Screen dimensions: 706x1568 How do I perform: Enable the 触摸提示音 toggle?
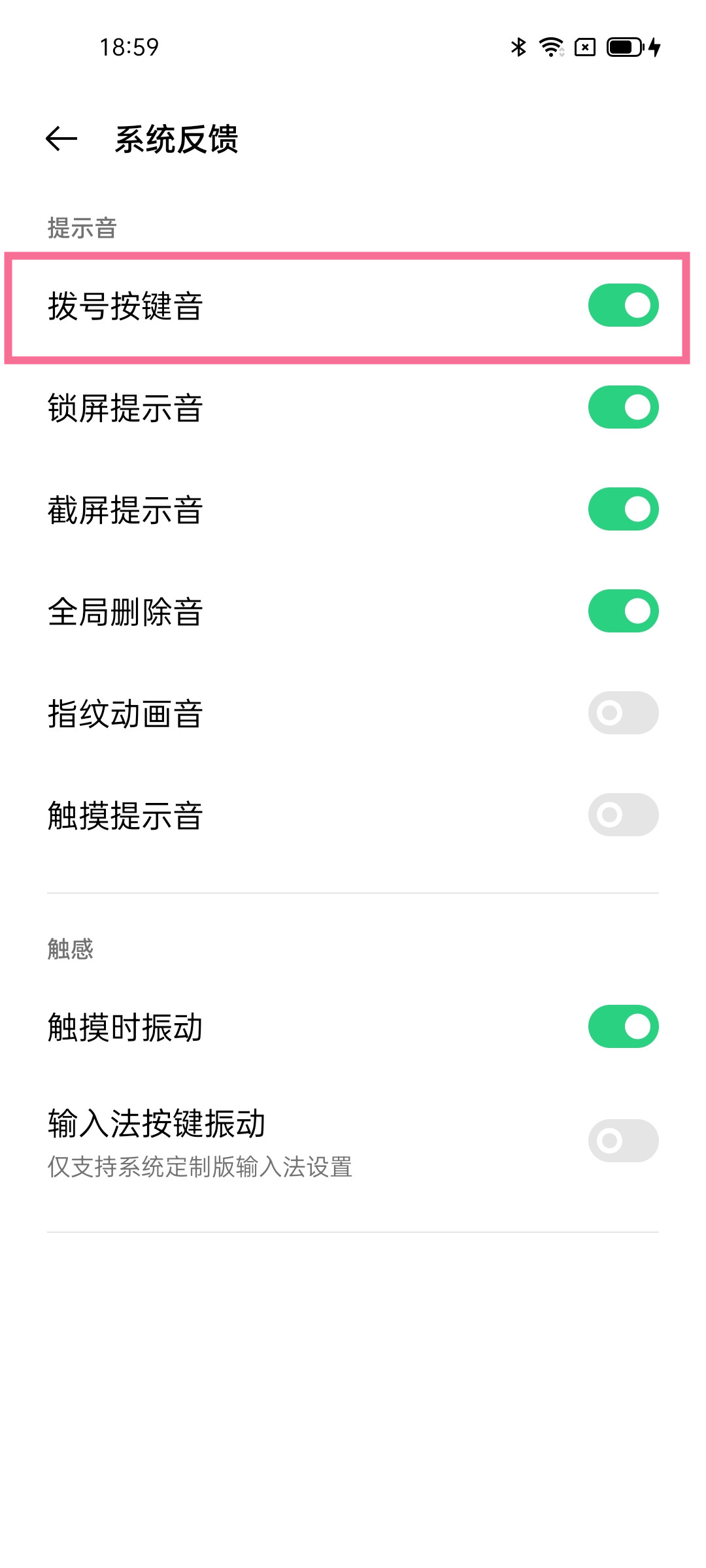(622, 813)
